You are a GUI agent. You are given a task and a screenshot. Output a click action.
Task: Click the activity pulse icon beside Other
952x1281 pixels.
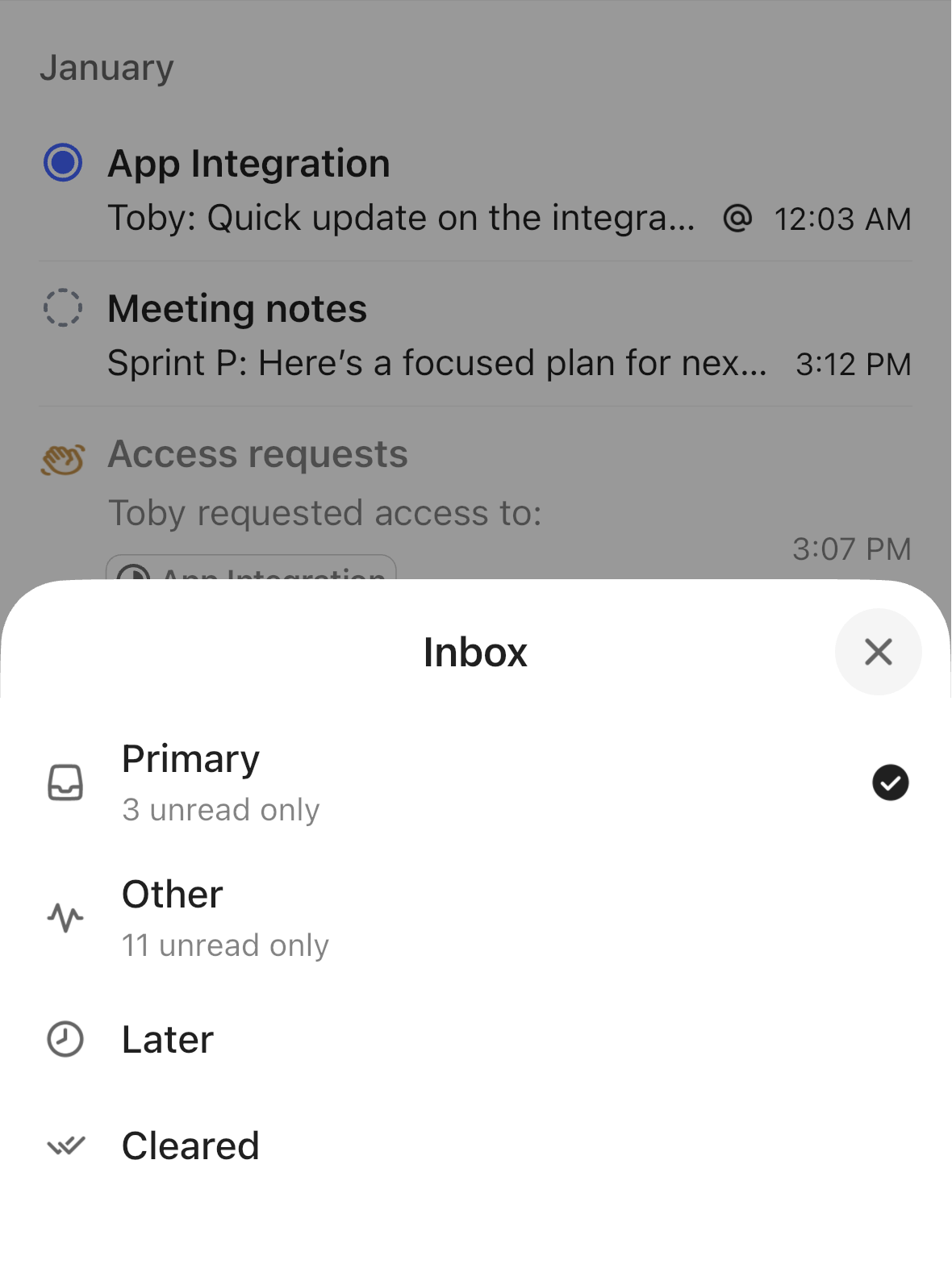coord(65,917)
